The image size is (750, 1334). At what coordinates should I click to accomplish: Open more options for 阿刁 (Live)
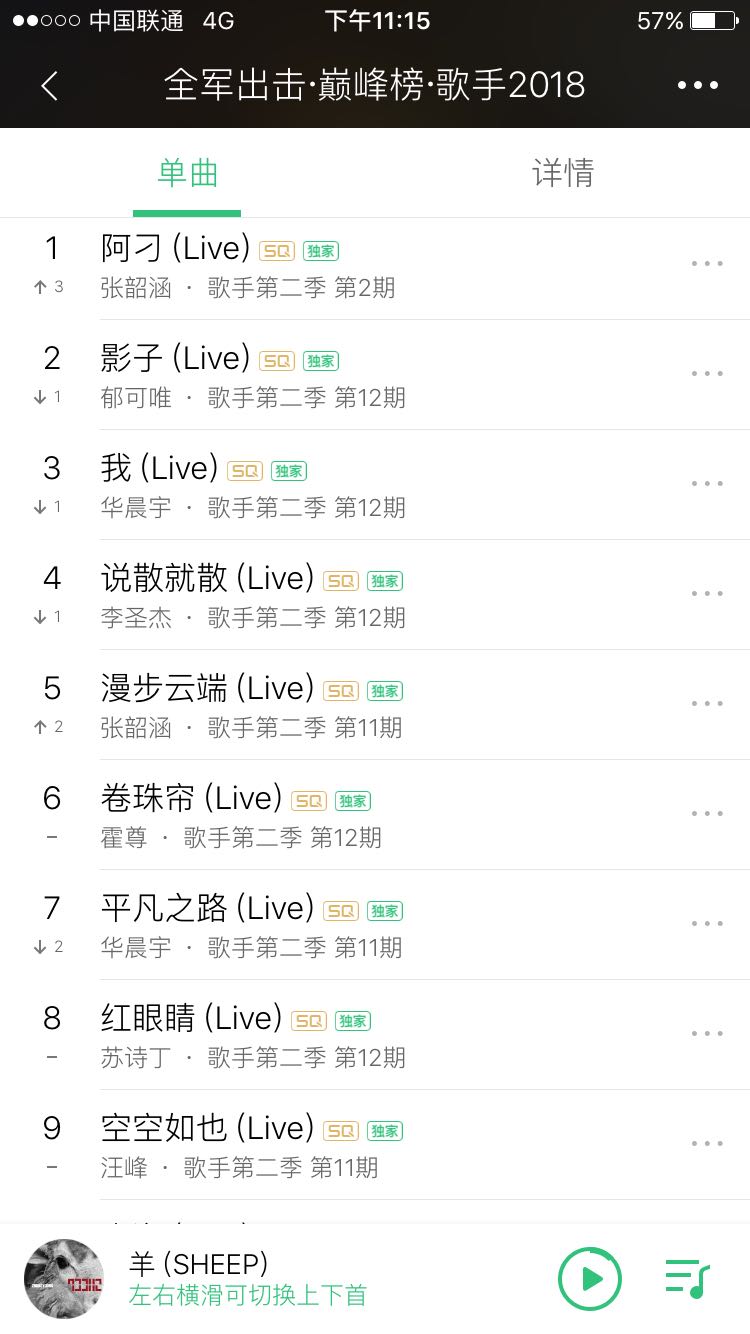(x=706, y=264)
